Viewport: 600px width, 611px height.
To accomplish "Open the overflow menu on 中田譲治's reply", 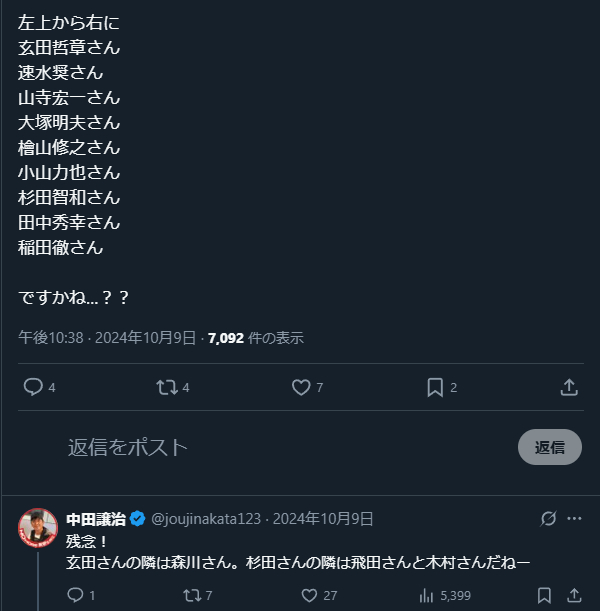I will coord(574,519).
